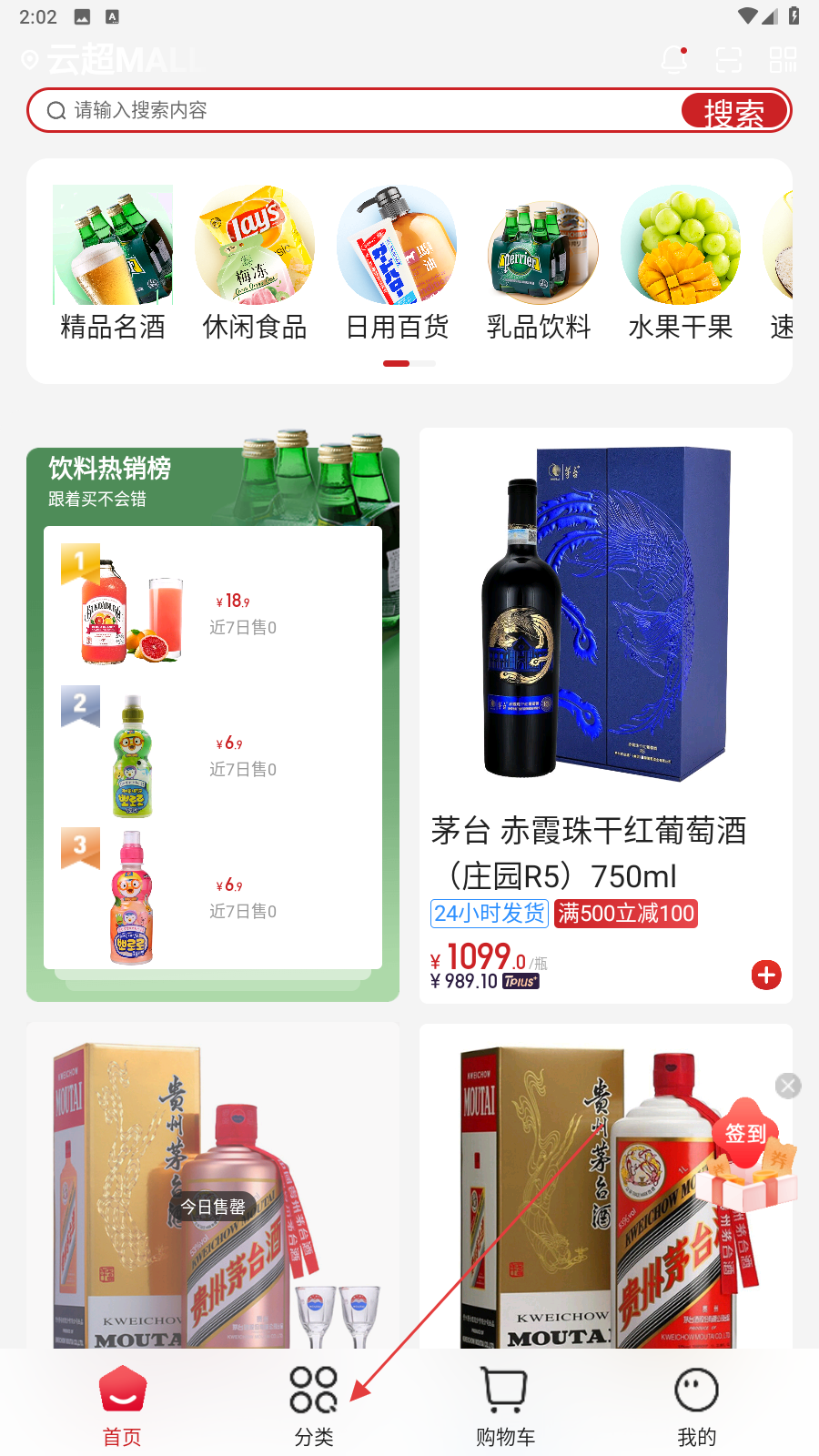Screen dimensions: 819x1456
Task: Tap the red 搜索 button
Action: tap(734, 111)
